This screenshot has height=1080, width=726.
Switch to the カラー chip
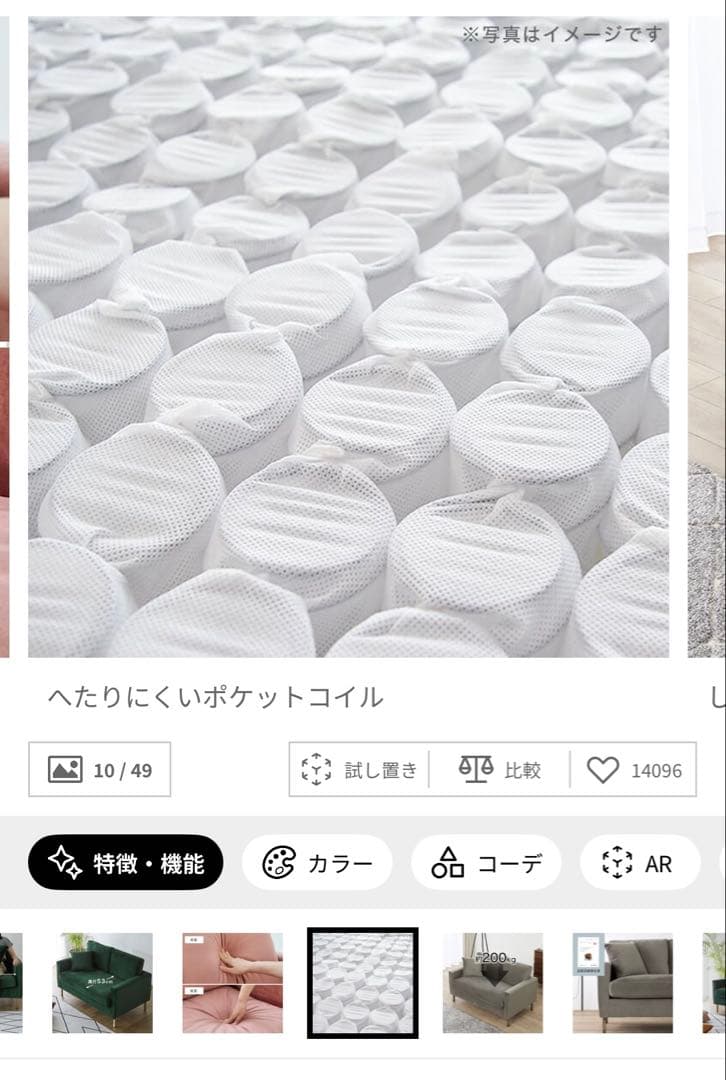pos(317,862)
